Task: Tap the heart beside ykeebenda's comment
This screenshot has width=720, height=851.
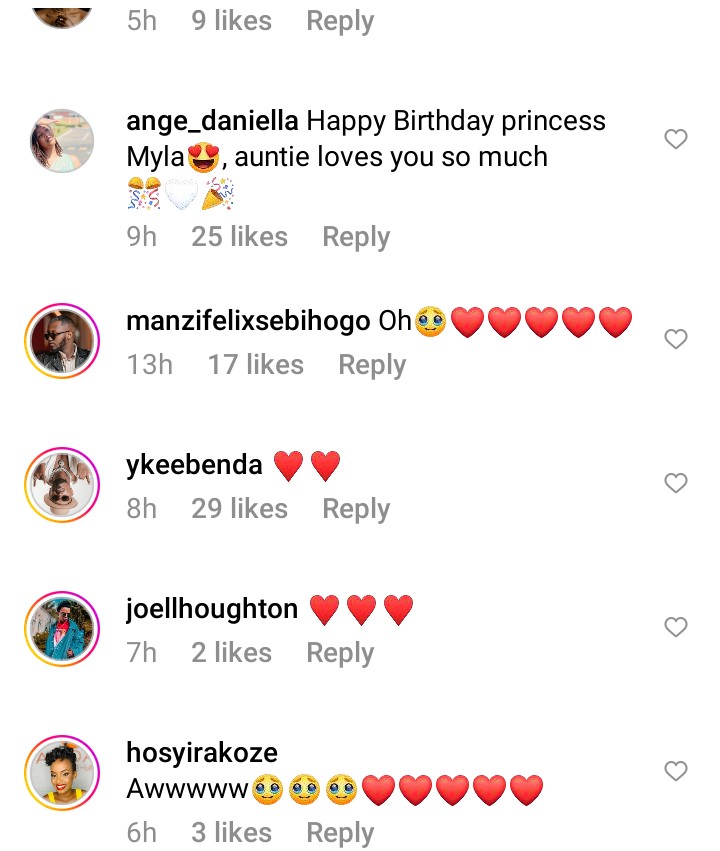Action: click(676, 484)
